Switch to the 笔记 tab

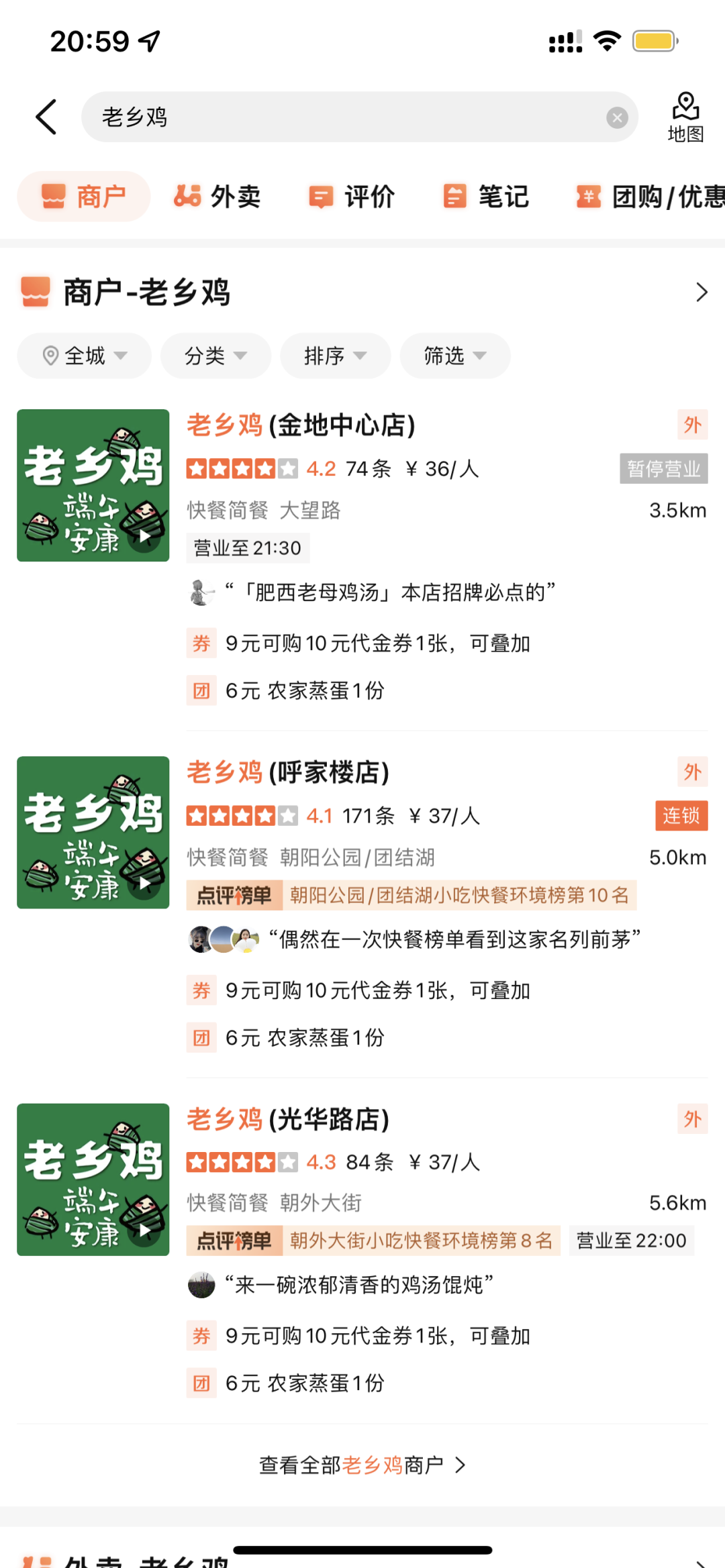pyautogui.click(x=486, y=197)
